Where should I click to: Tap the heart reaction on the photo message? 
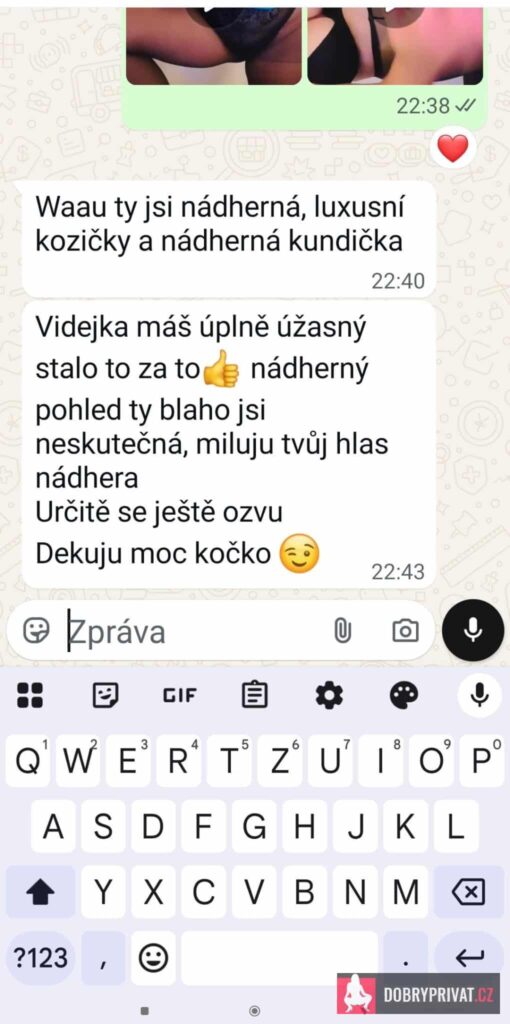453,150
